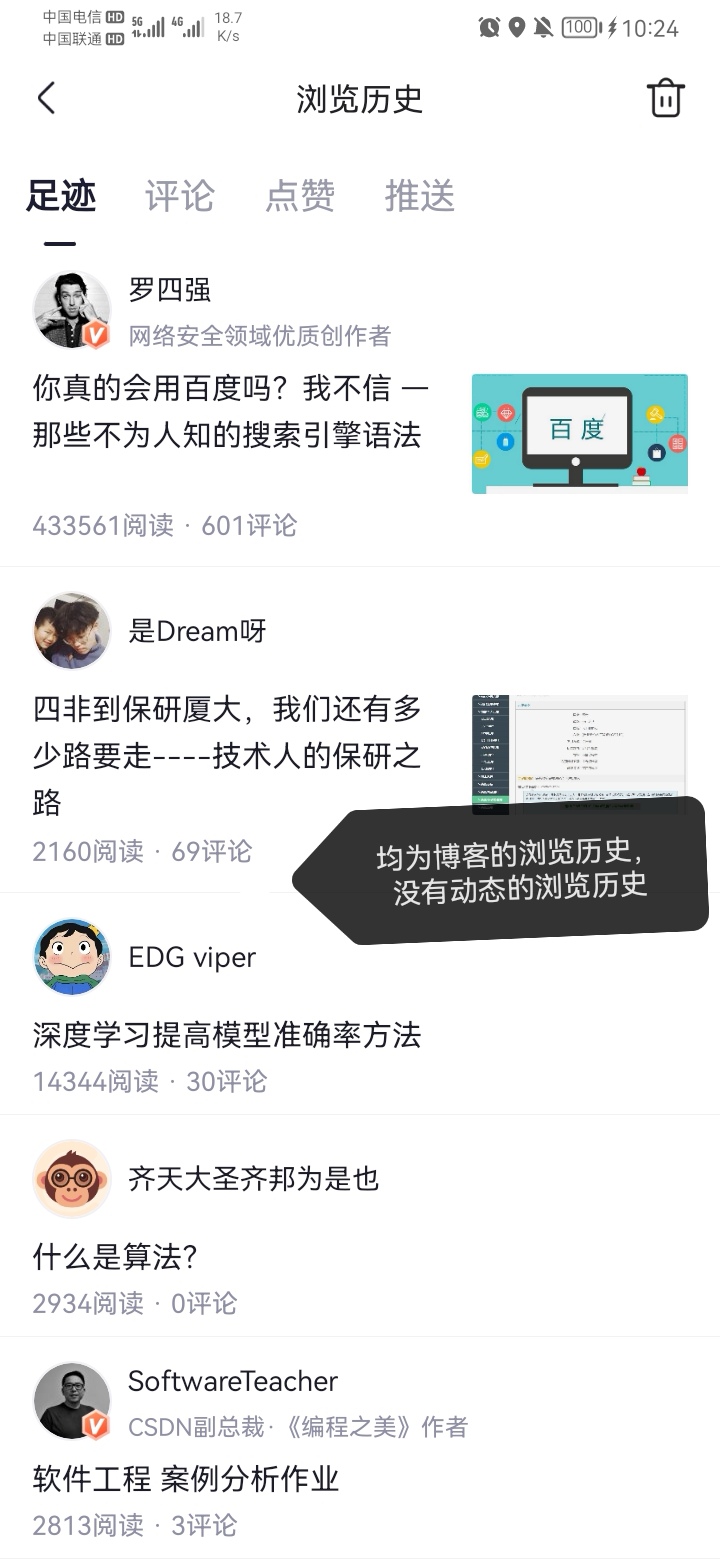This screenshot has width=720, height=1560.
Task: Open the 推送 tab
Action: [x=419, y=196]
